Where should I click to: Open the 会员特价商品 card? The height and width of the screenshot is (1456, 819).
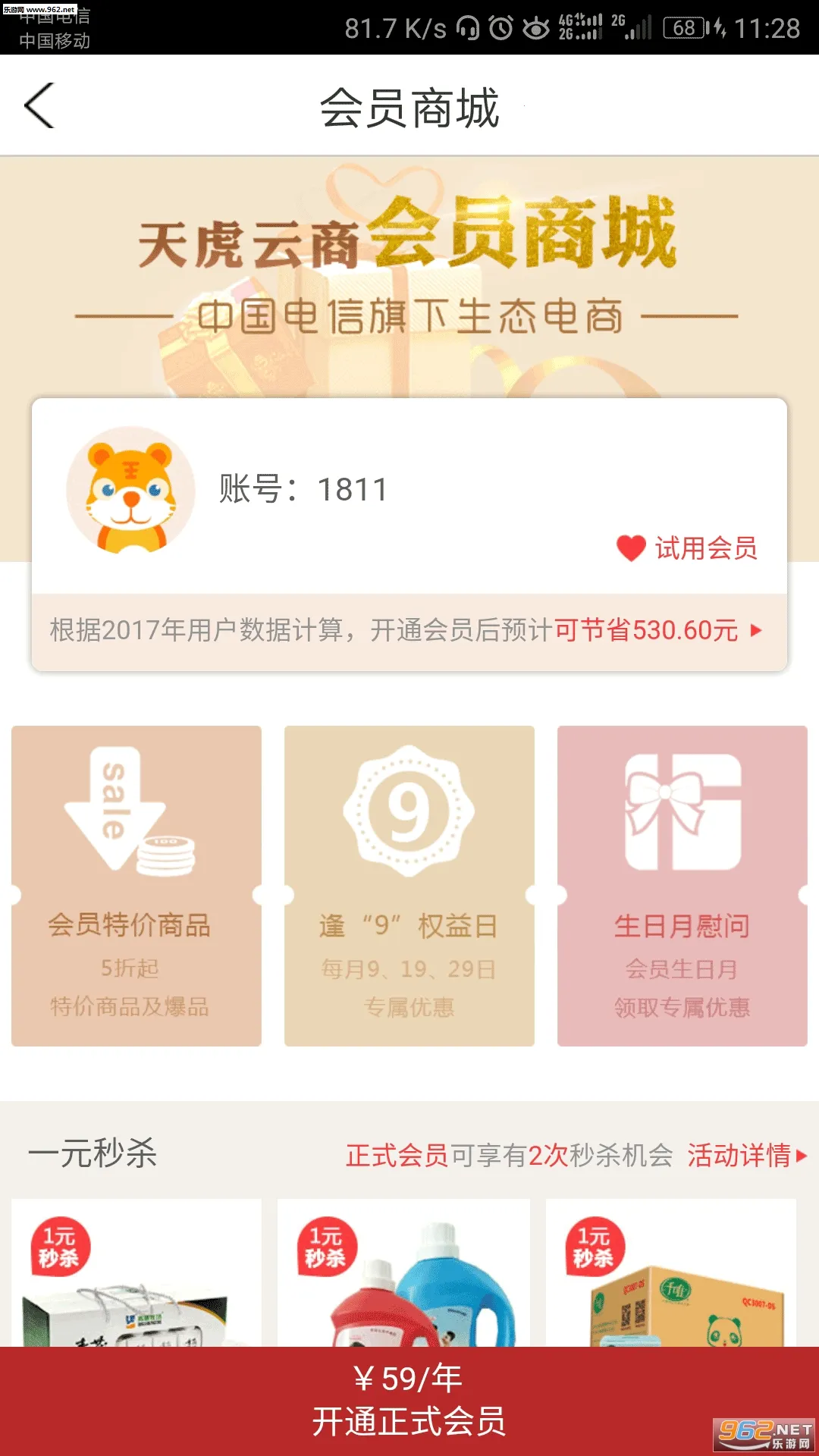click(136, 886)
